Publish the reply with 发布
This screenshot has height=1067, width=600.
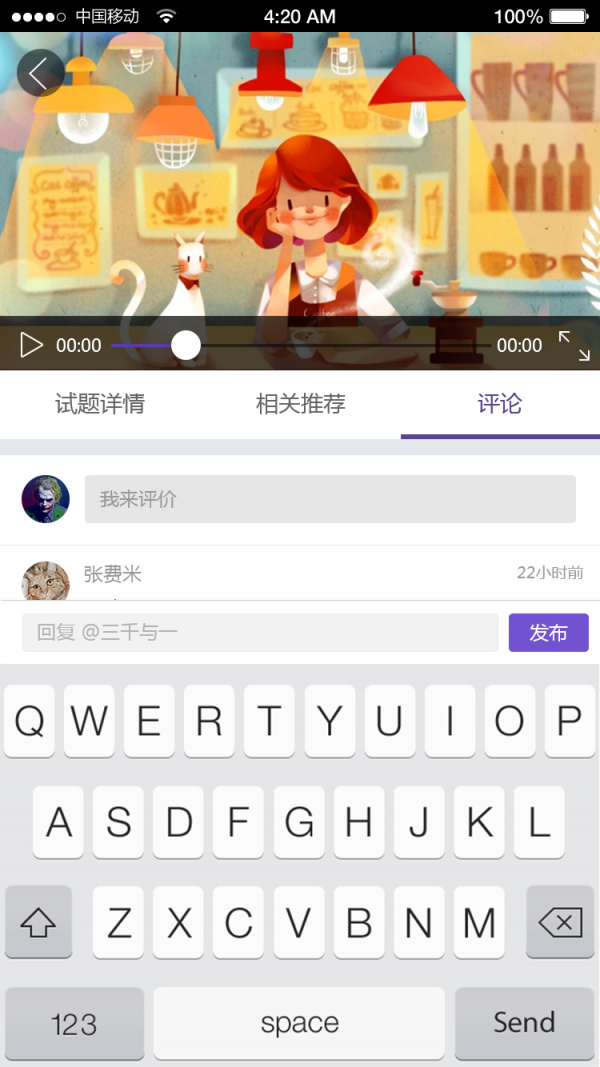[x=548, y=632]
